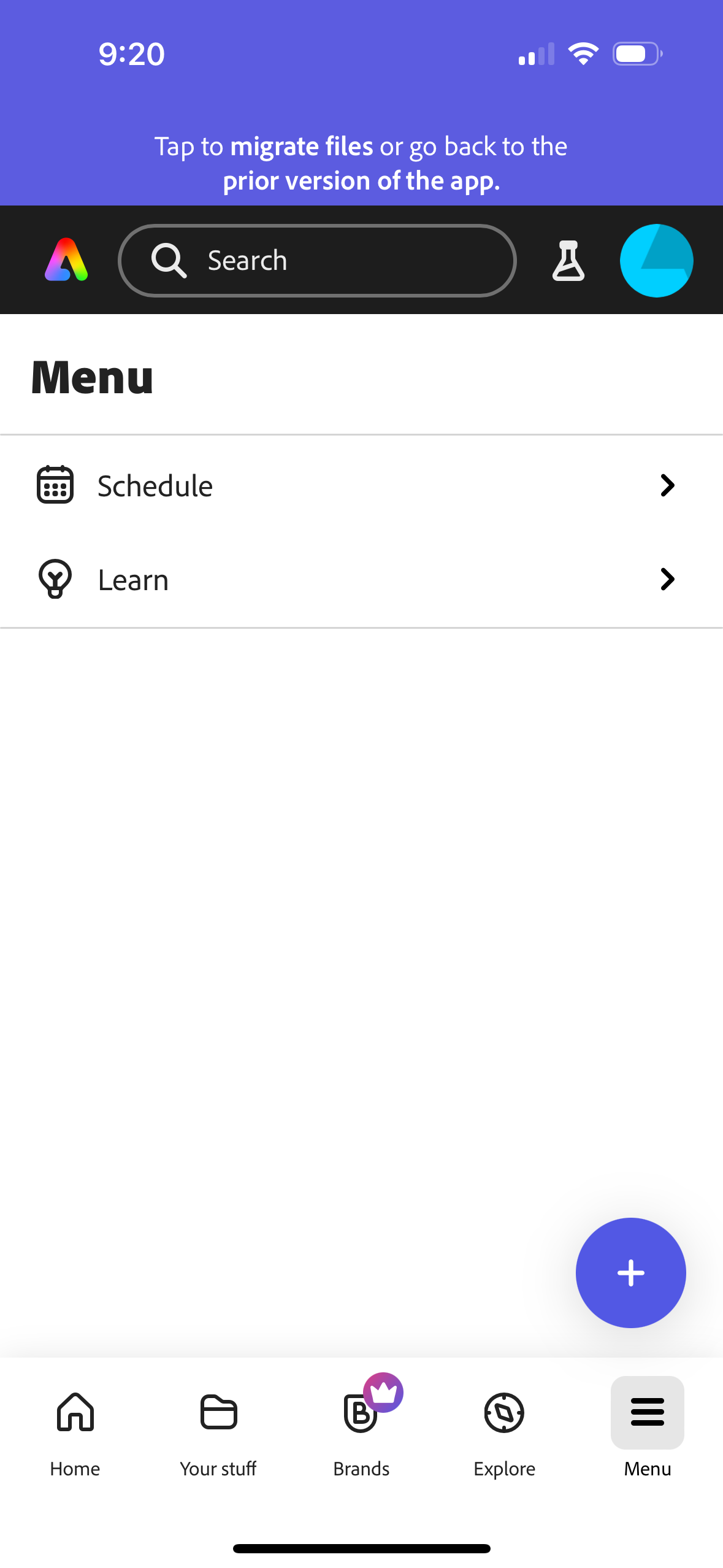Open your profile avatar
The height and width of the screenshot is (1568, 723).
[x=655, y=260]
